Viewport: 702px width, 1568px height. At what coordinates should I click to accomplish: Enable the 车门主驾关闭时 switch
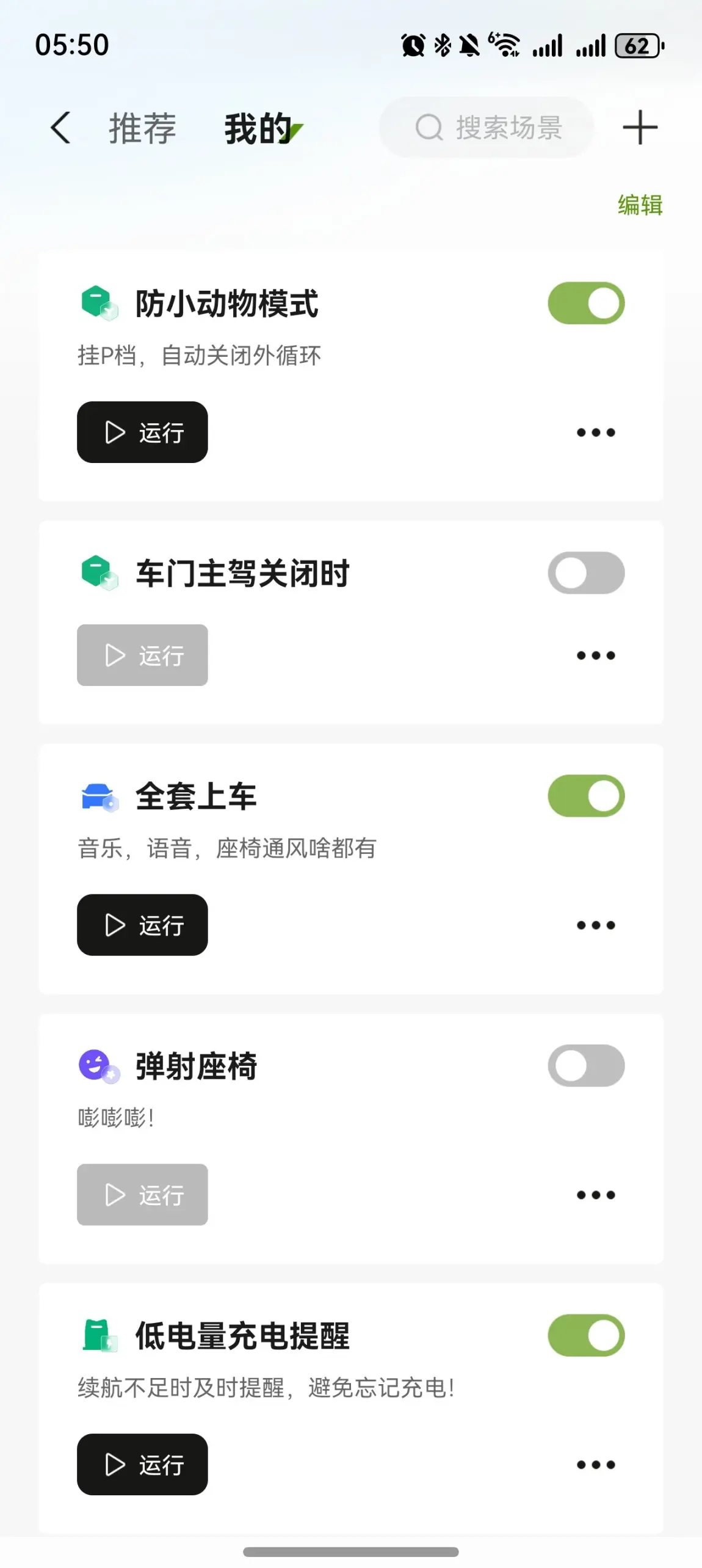pos(586,573)
